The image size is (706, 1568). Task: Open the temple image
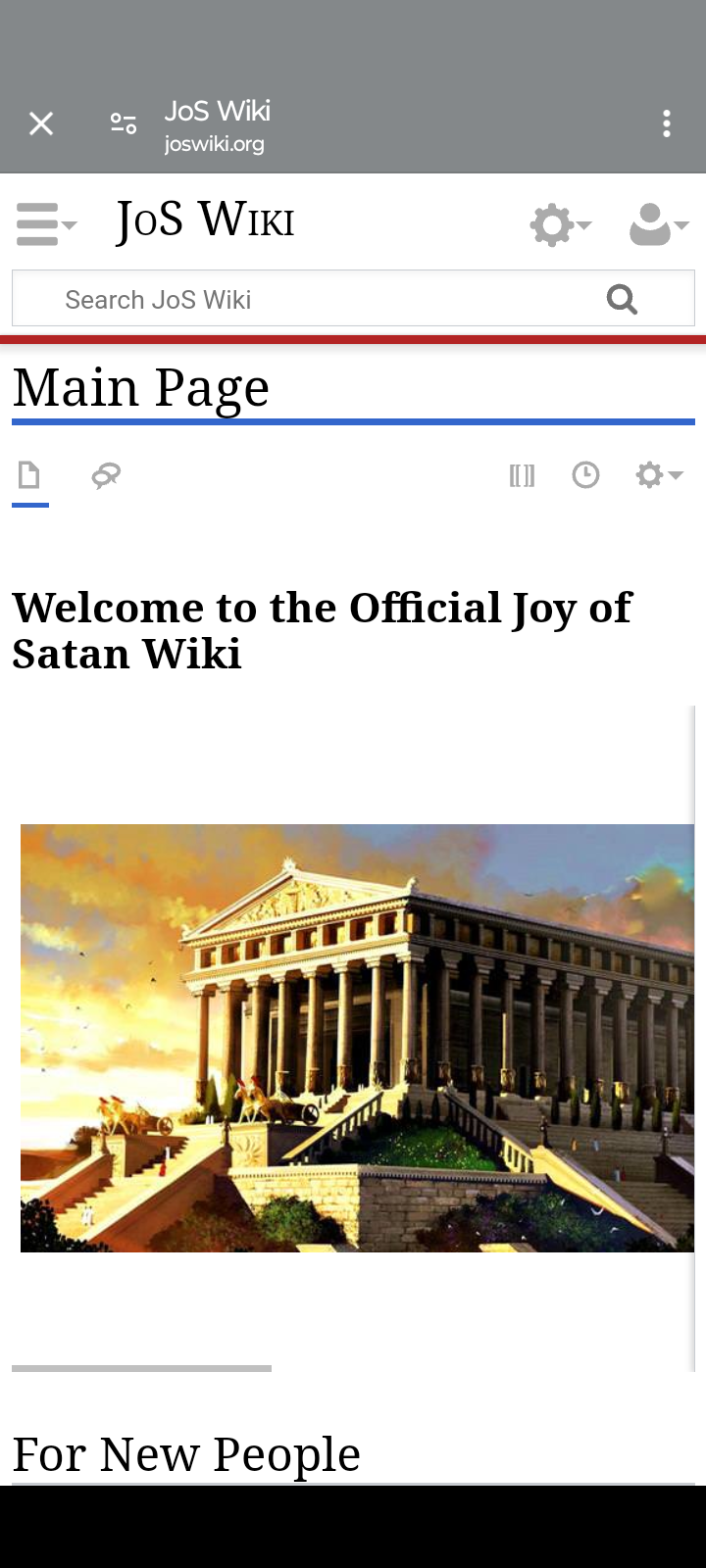click(357, 1038)
